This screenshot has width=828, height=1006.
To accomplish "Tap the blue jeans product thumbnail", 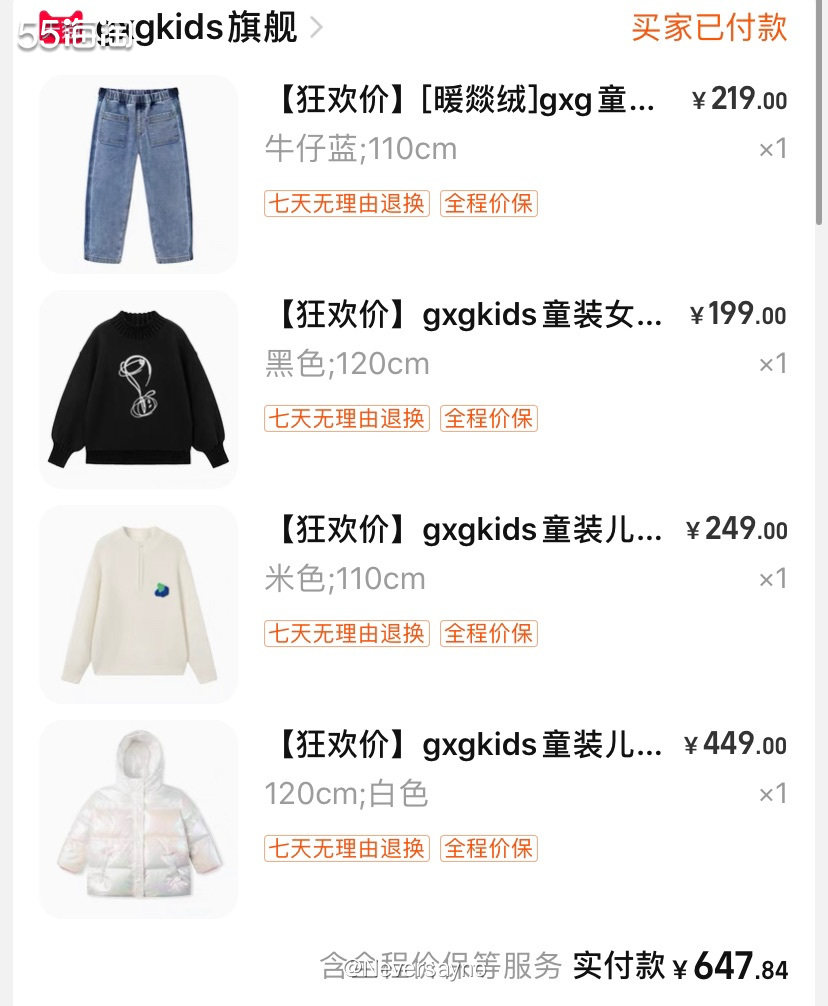I will [x=138, y=175].
